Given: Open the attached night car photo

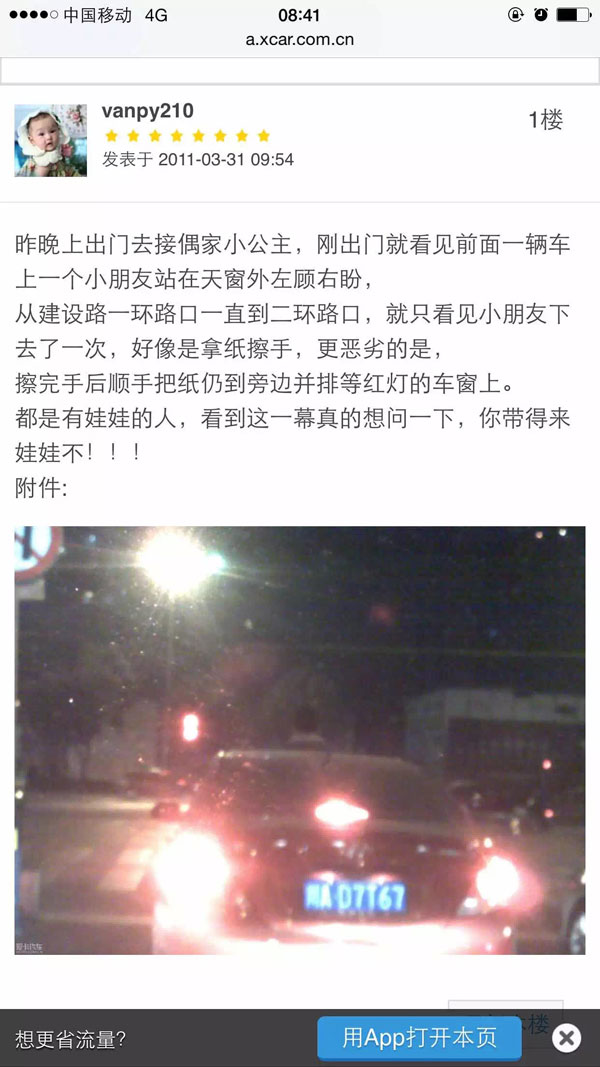Looking at the screenshot, I should [x=299, y=740].
